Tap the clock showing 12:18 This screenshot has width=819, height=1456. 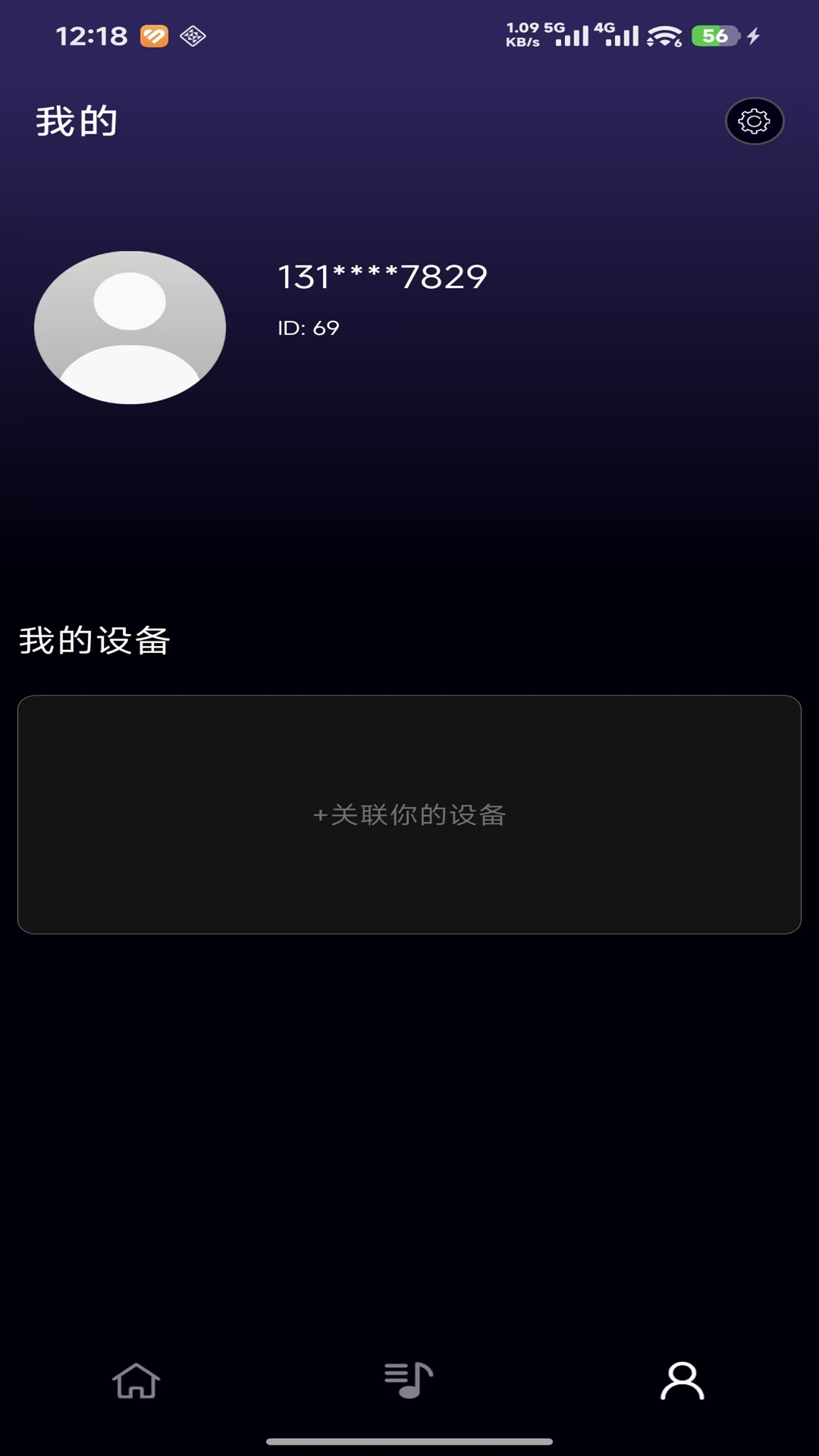tap(93, 36)
